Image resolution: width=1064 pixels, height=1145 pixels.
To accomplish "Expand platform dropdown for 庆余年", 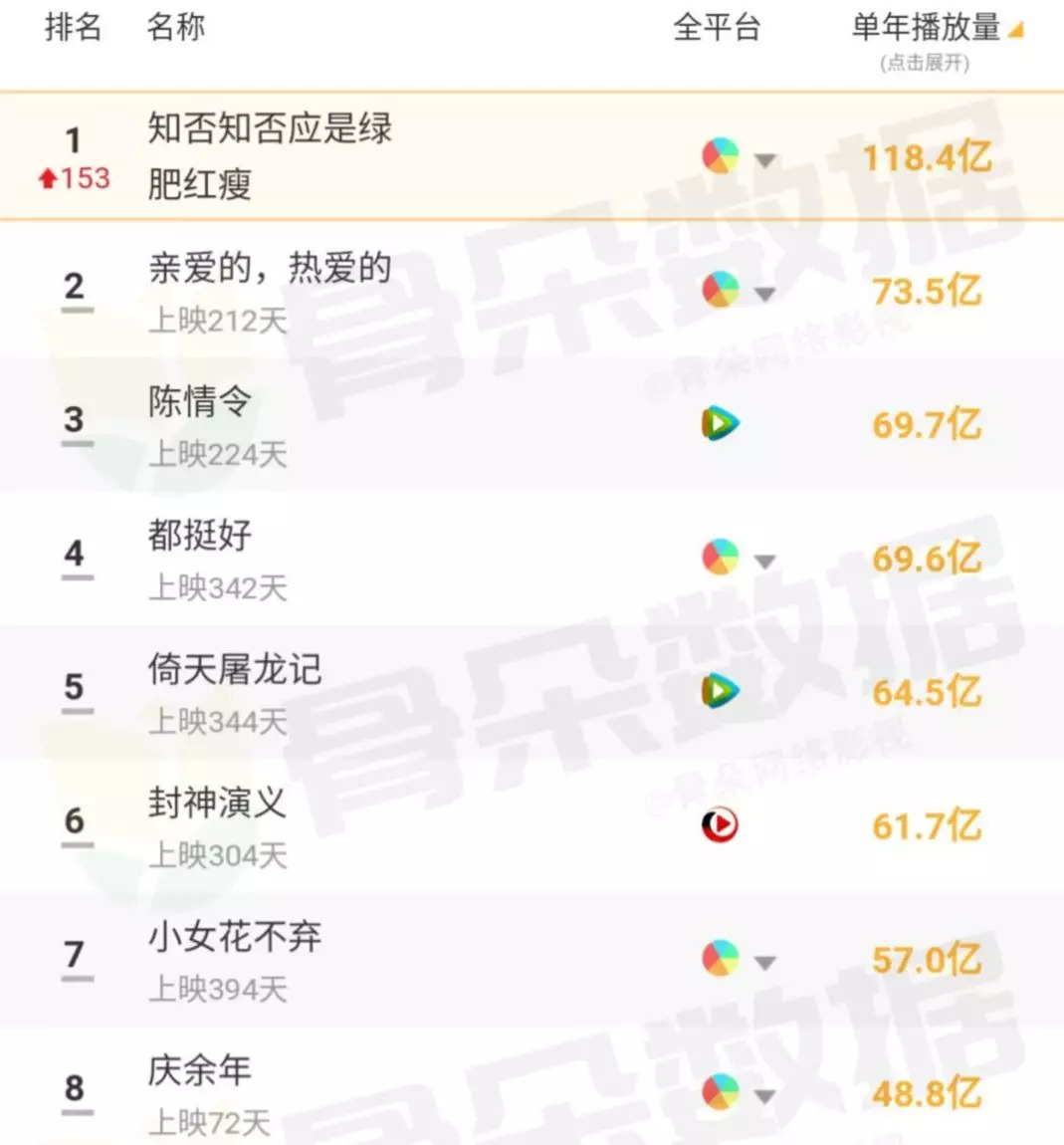I will tap(764, 1096).
